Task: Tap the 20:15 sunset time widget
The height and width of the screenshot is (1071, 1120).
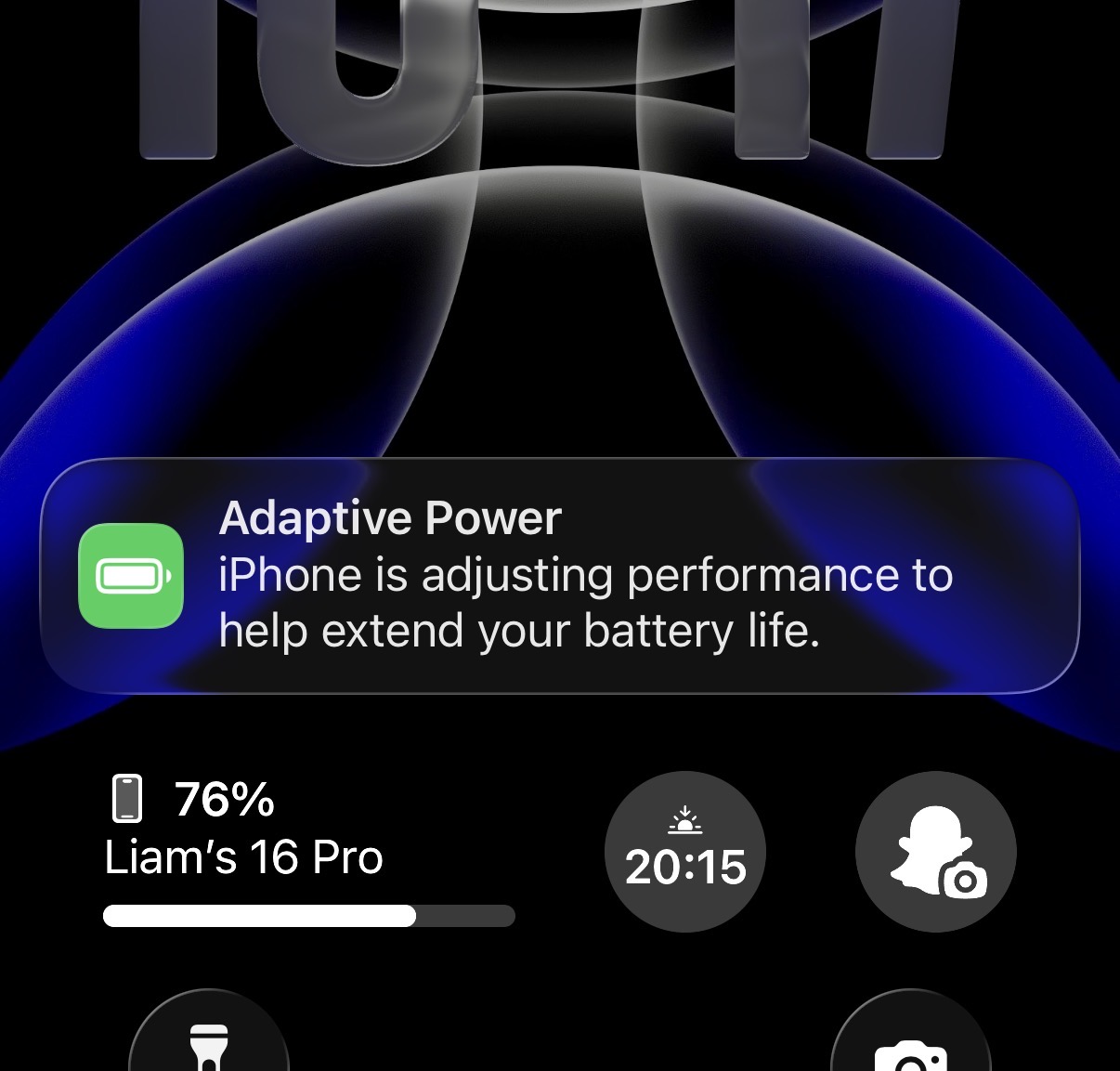Action: coord(685,851)
